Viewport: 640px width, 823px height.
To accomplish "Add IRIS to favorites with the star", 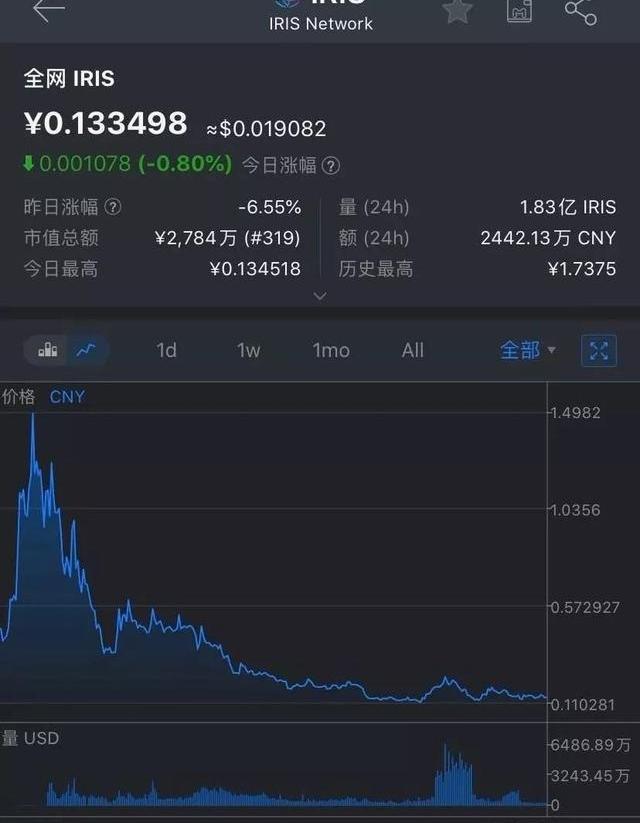I will click(x=457, y=11).
